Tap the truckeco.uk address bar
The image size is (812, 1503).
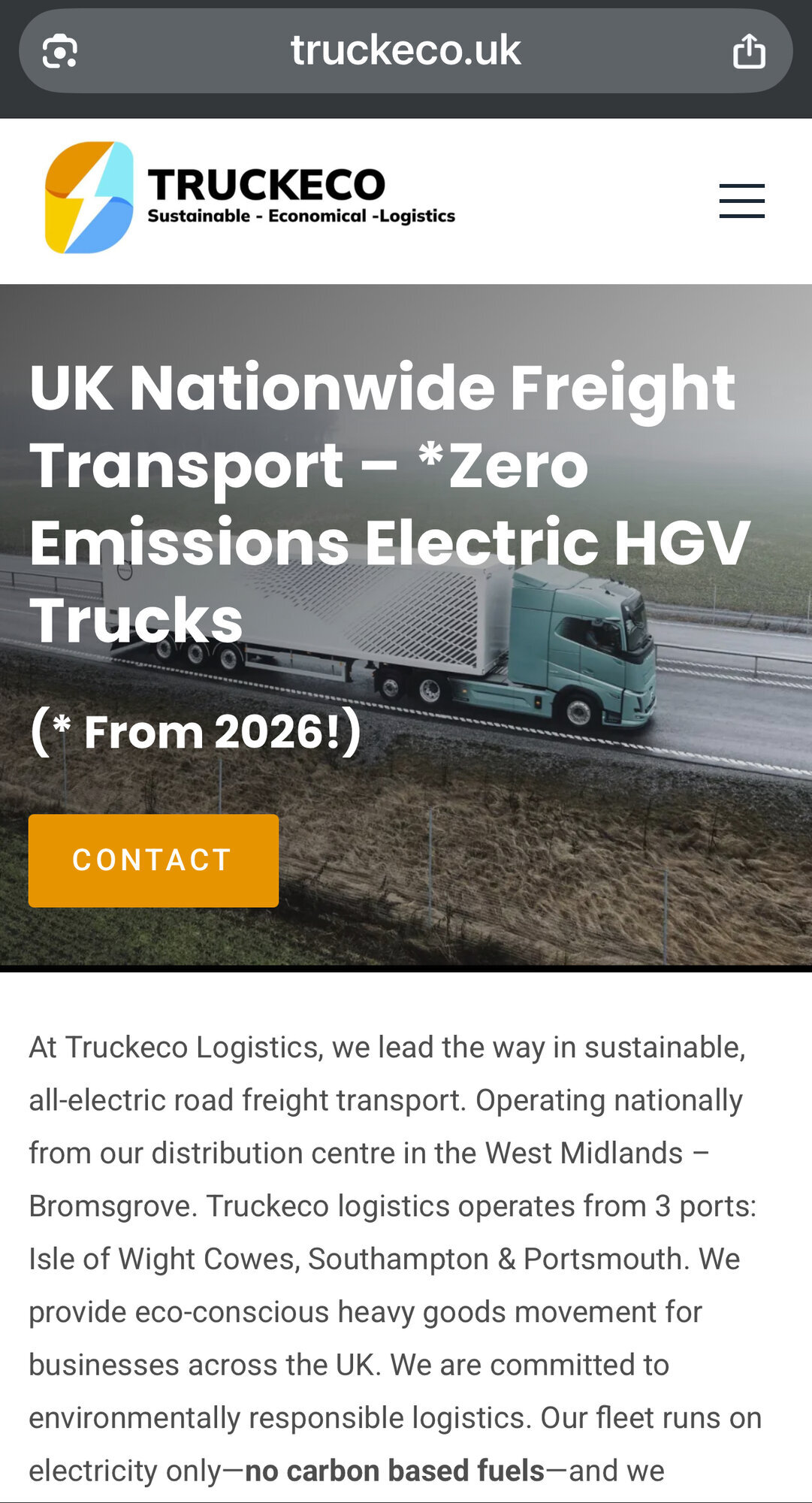click(x=406, y=51)
